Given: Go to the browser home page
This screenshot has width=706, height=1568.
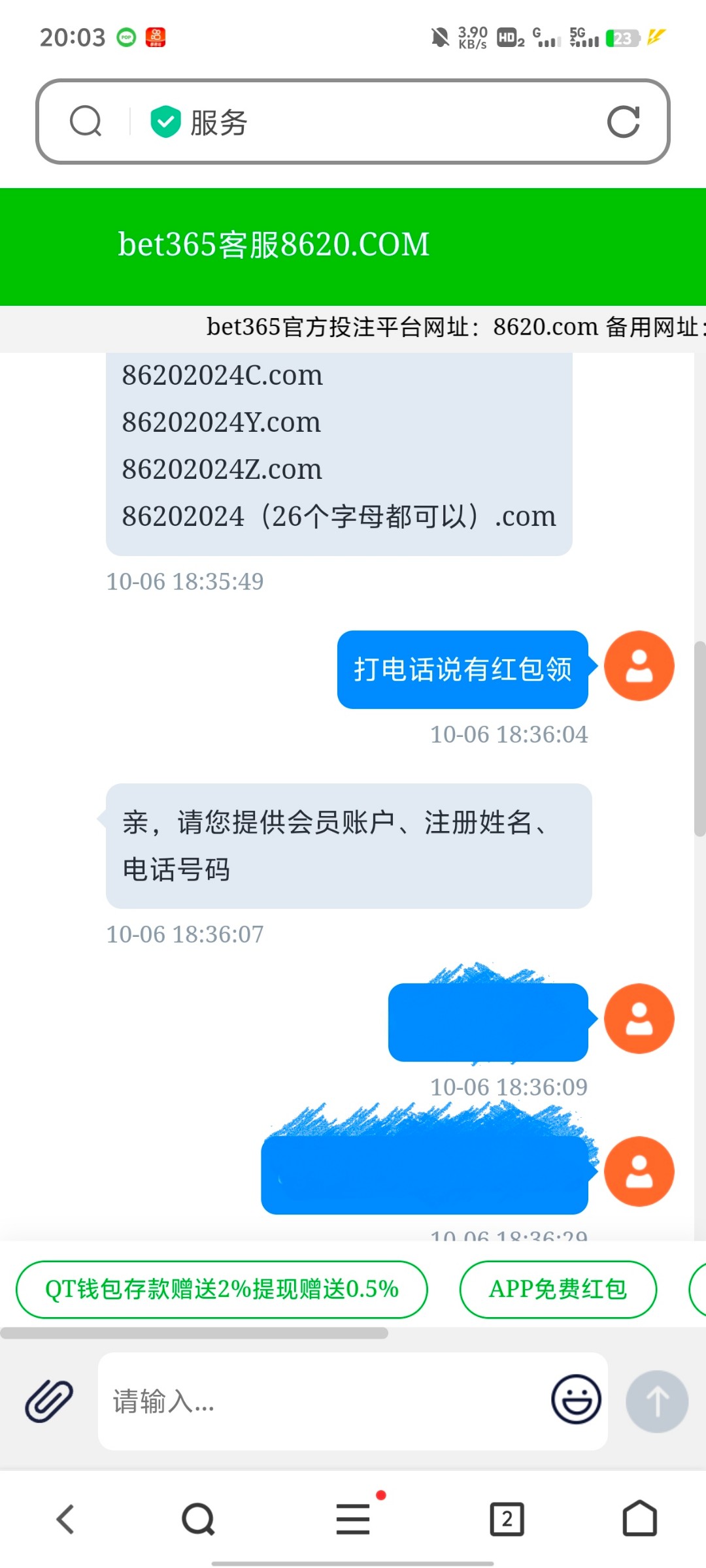Looking at the screenshot, I should click(x=639, y=1518).
